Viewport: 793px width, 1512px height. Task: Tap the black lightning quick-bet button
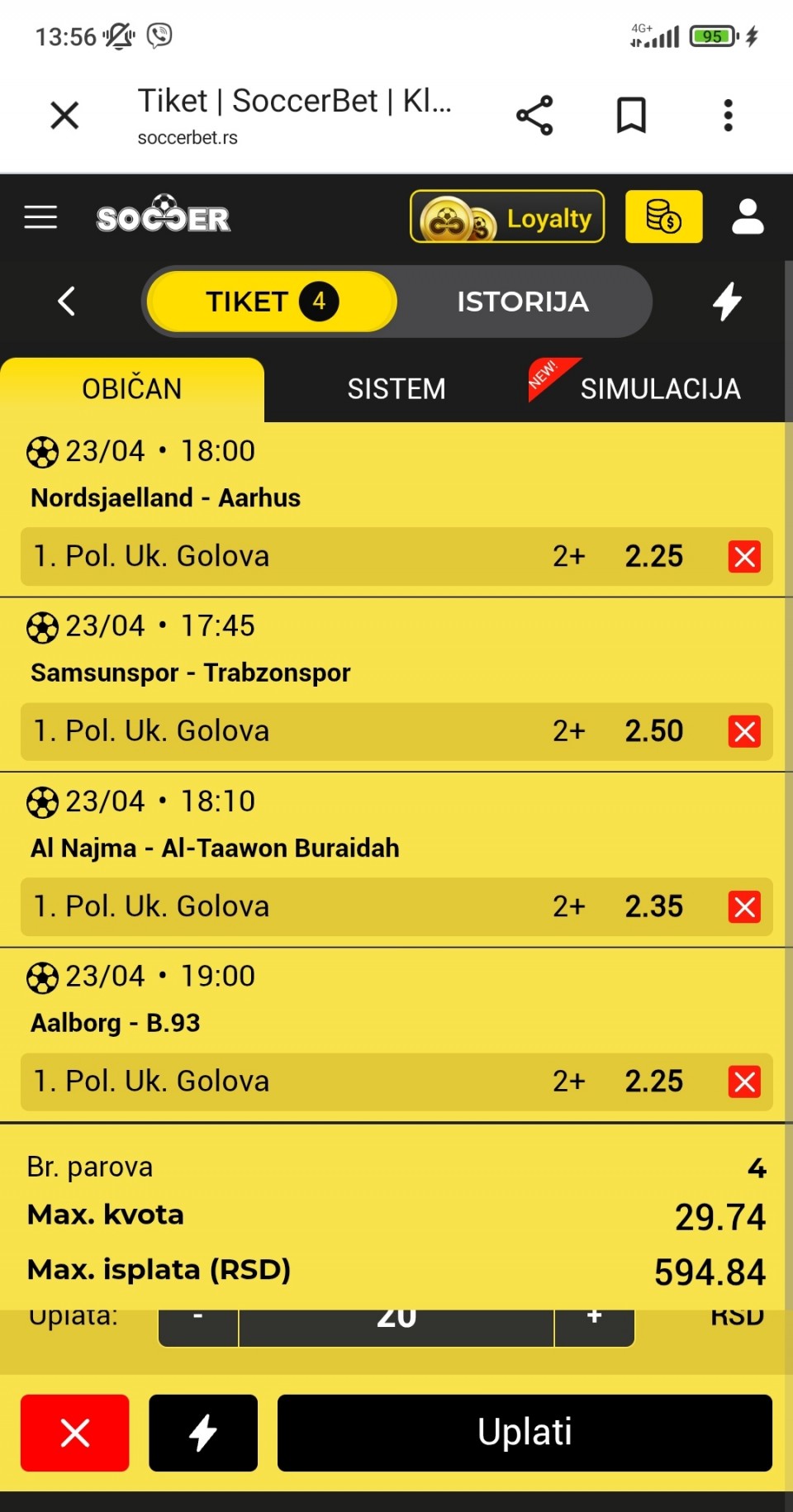(x=203, y=1433)
